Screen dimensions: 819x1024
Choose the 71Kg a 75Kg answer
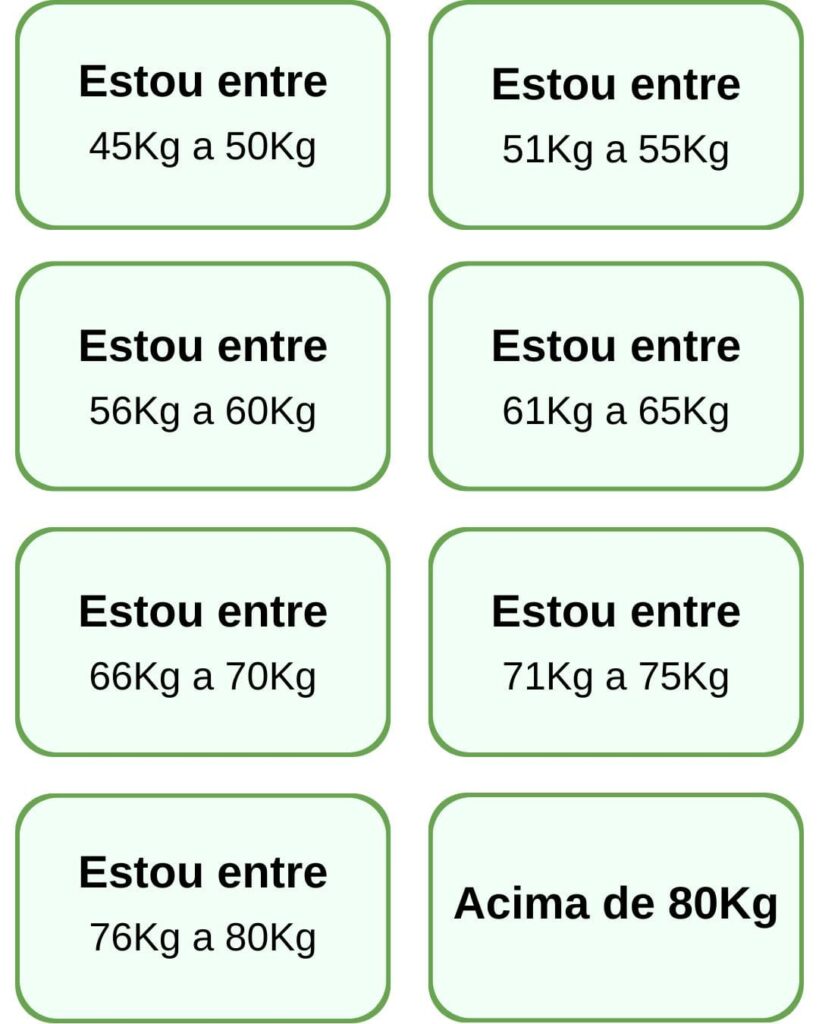tap(615, 642)
